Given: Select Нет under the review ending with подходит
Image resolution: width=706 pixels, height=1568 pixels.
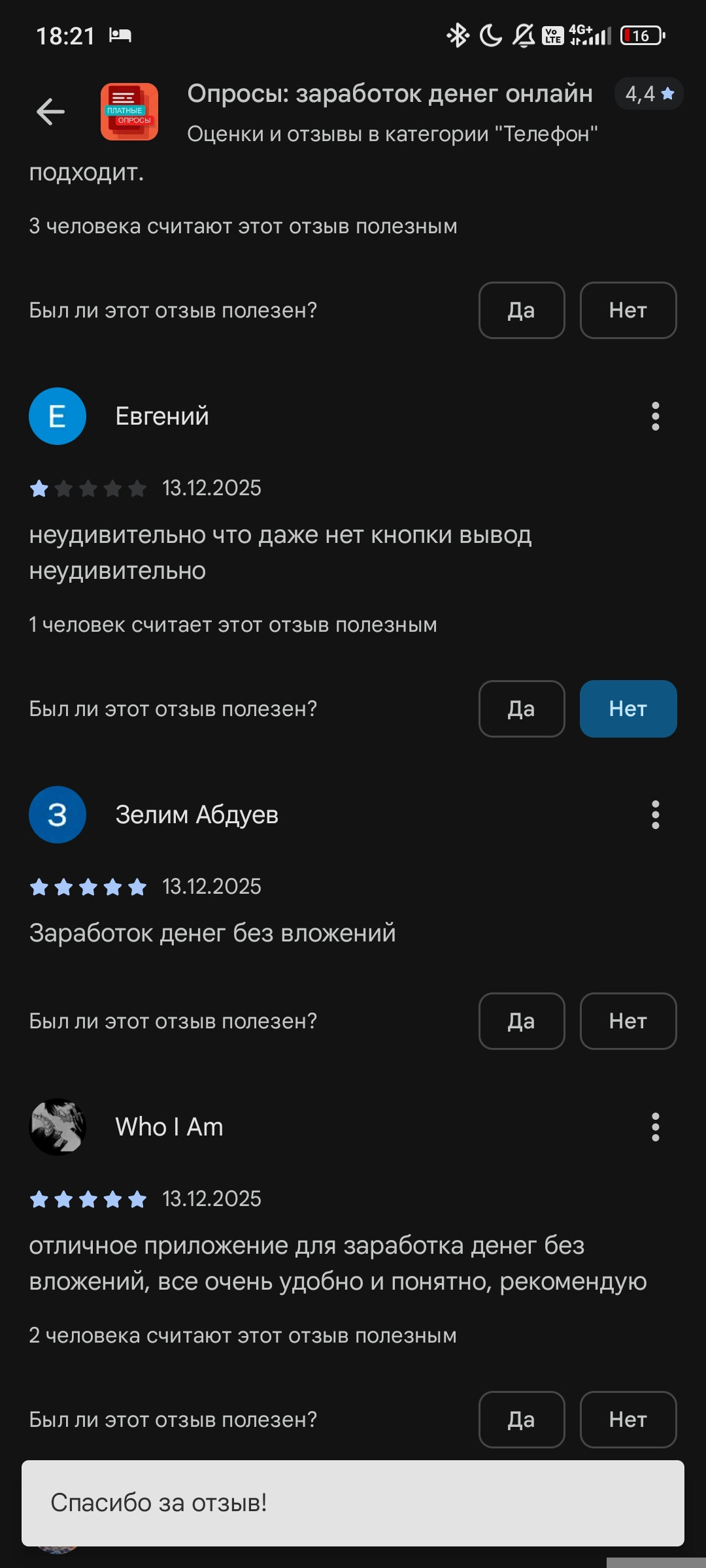Looking at the screenshot, I should [628, 310].
